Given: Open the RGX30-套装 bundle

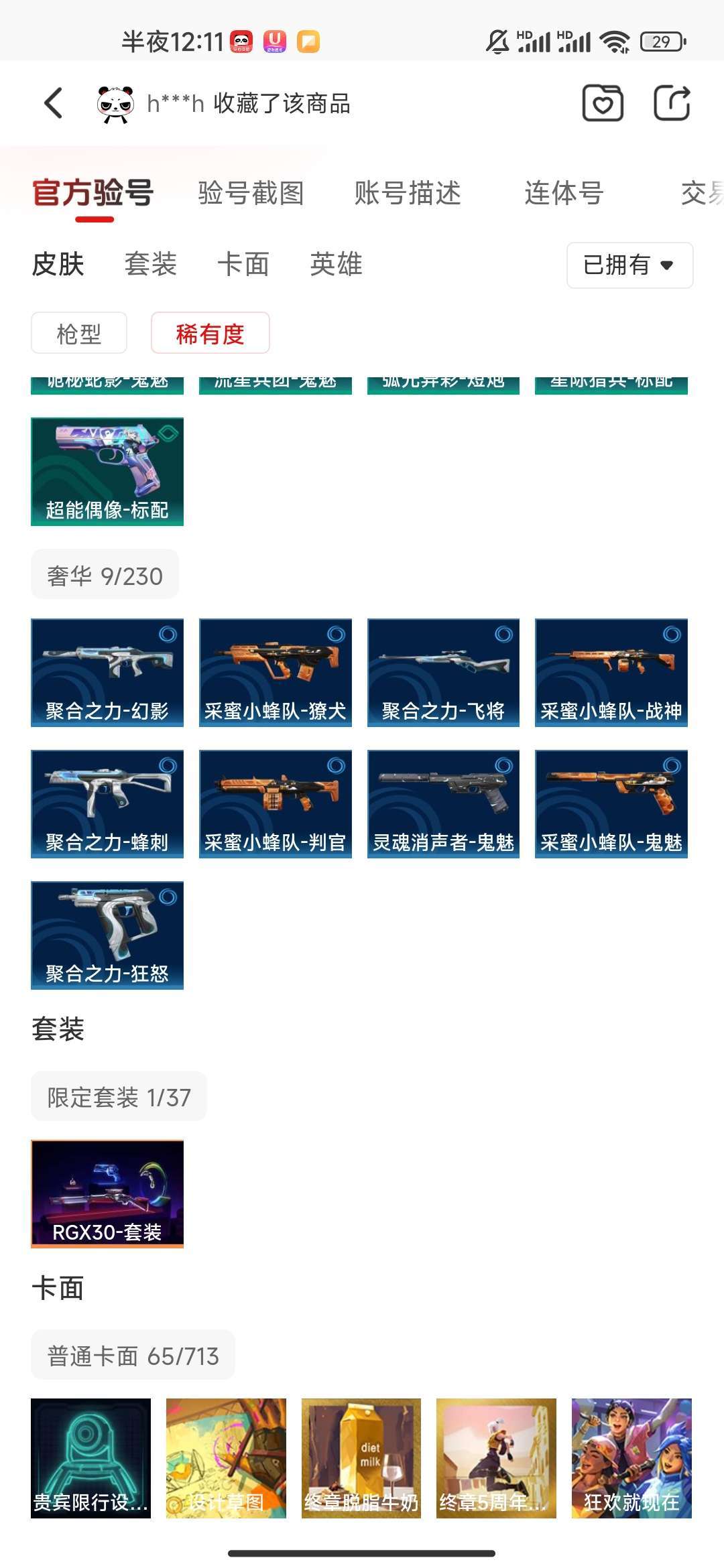Looking at the screenshot, I should point(107,1193).
